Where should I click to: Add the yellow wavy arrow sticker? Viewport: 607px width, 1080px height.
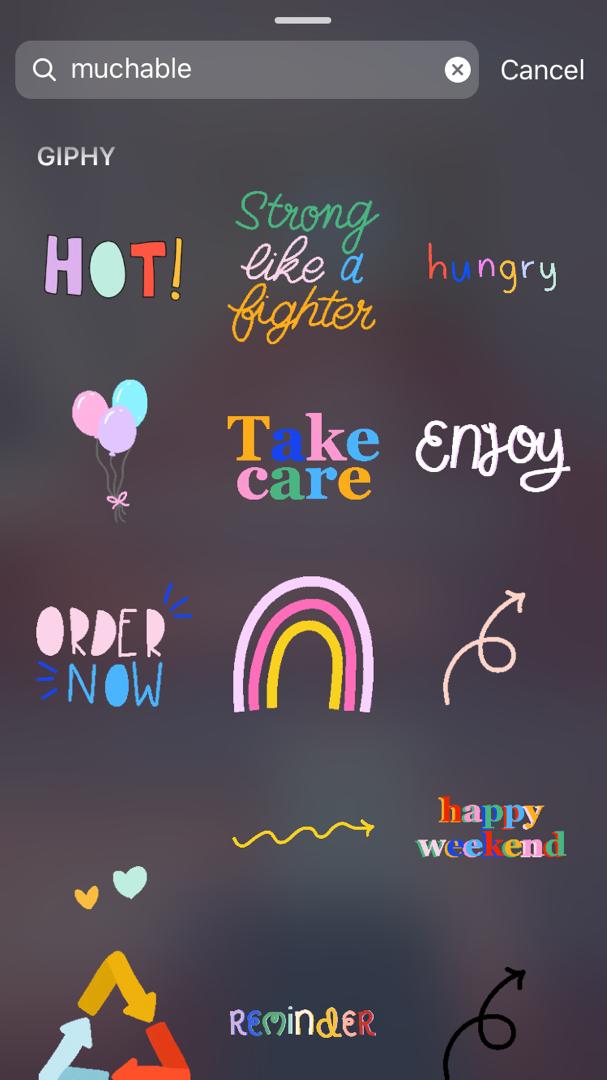(x=303, y=832)
